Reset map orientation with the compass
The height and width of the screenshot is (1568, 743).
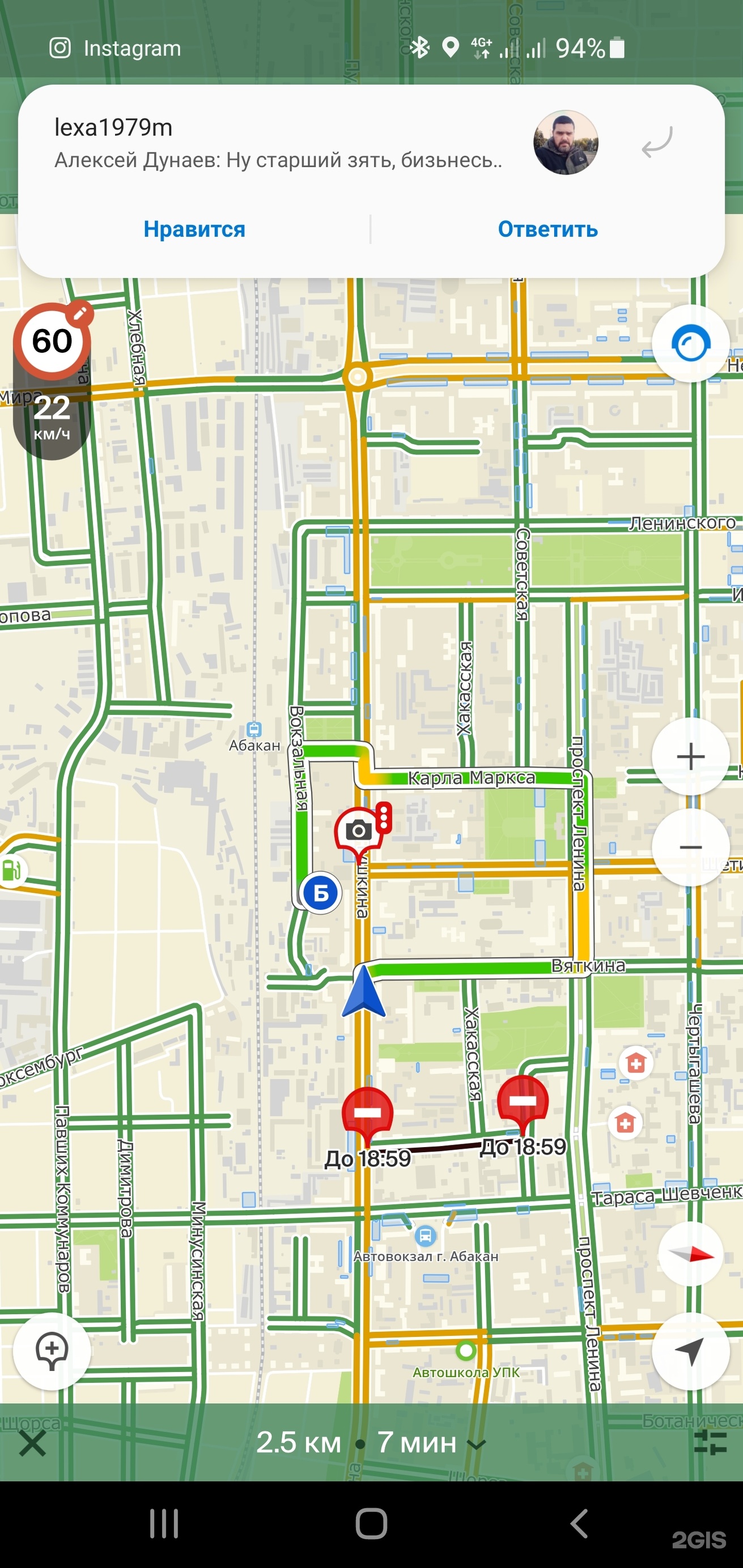point(691,1253)
